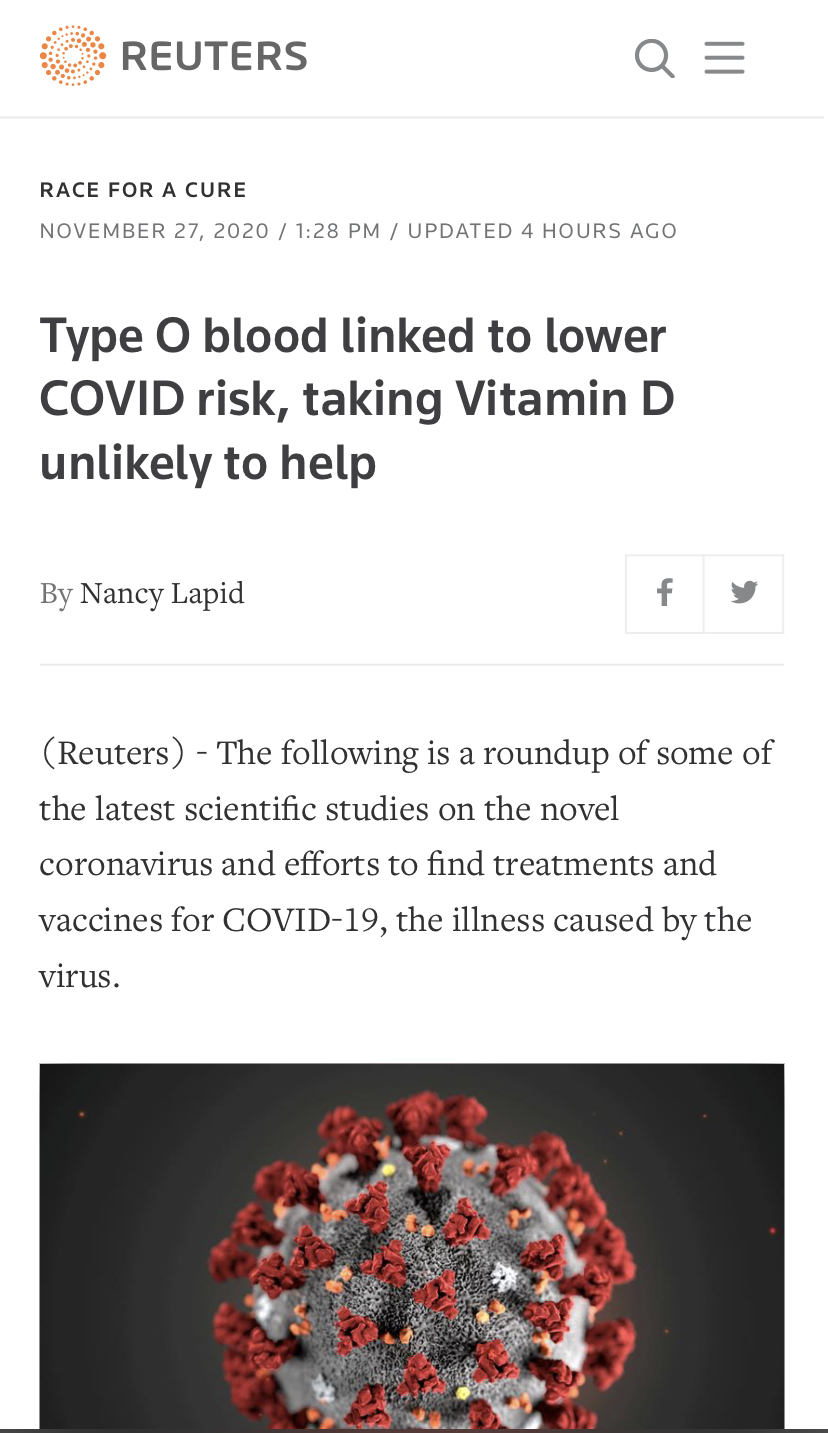
Task: Share article on Twitter
Action: 744,594
